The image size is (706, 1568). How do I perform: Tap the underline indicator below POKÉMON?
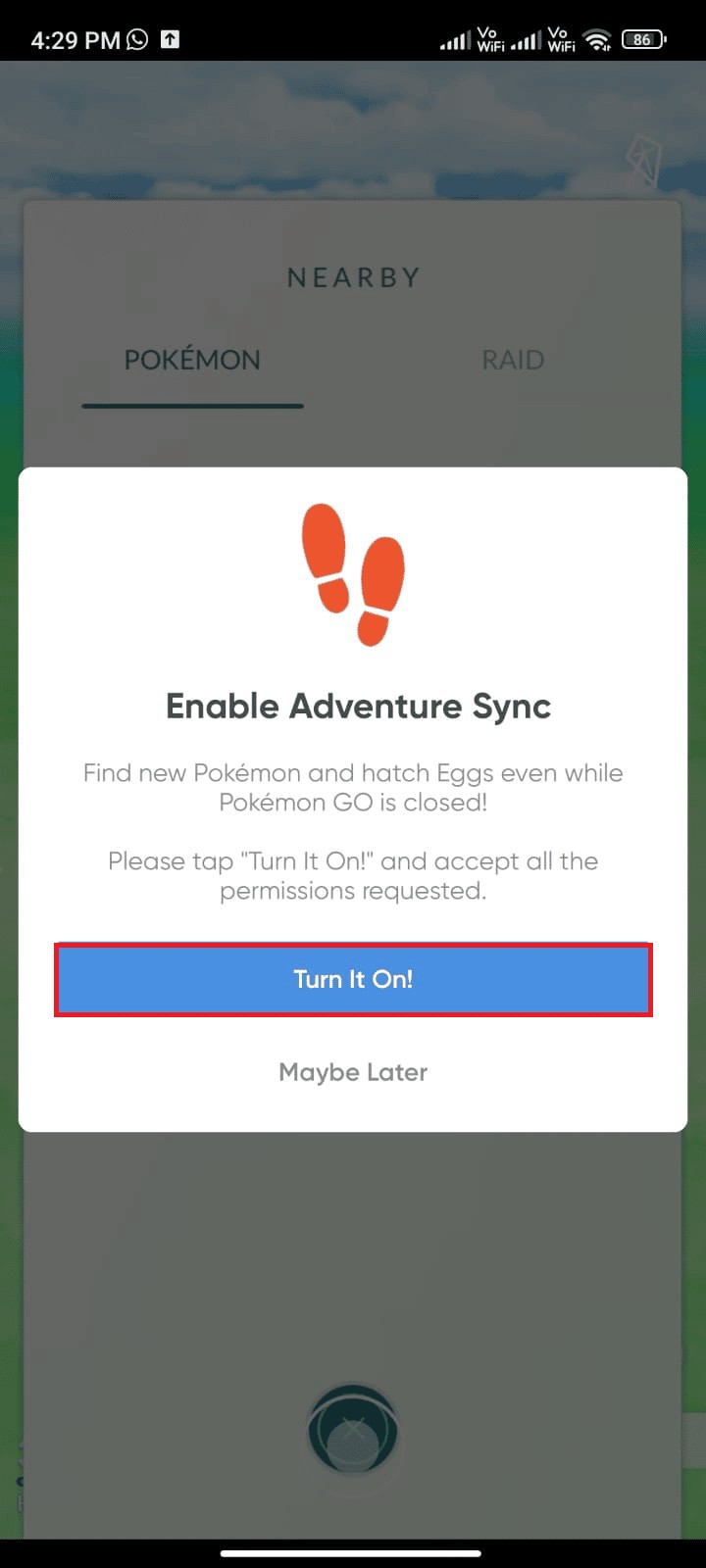click(192, 402)
